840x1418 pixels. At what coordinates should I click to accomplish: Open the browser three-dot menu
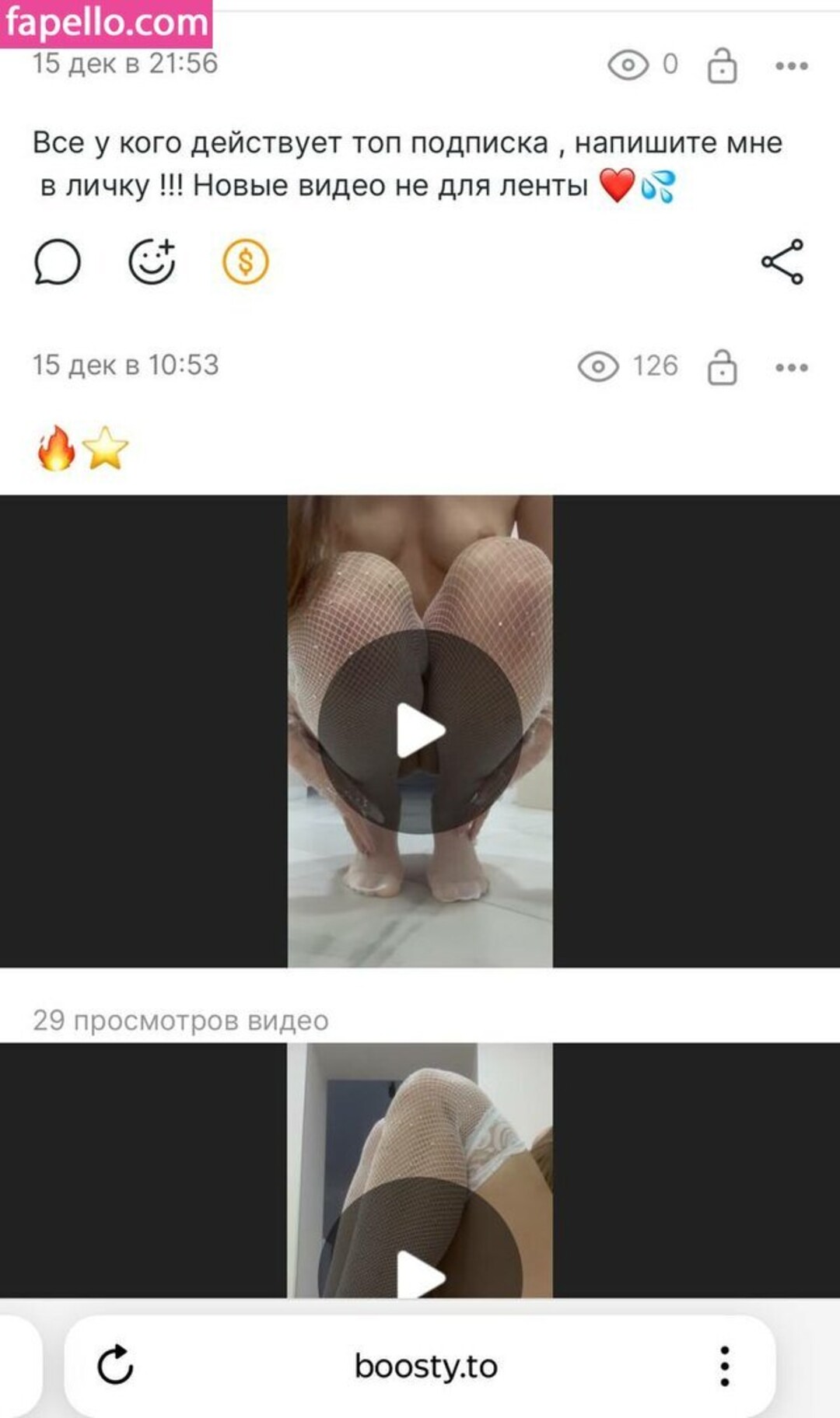(724, 1366)
